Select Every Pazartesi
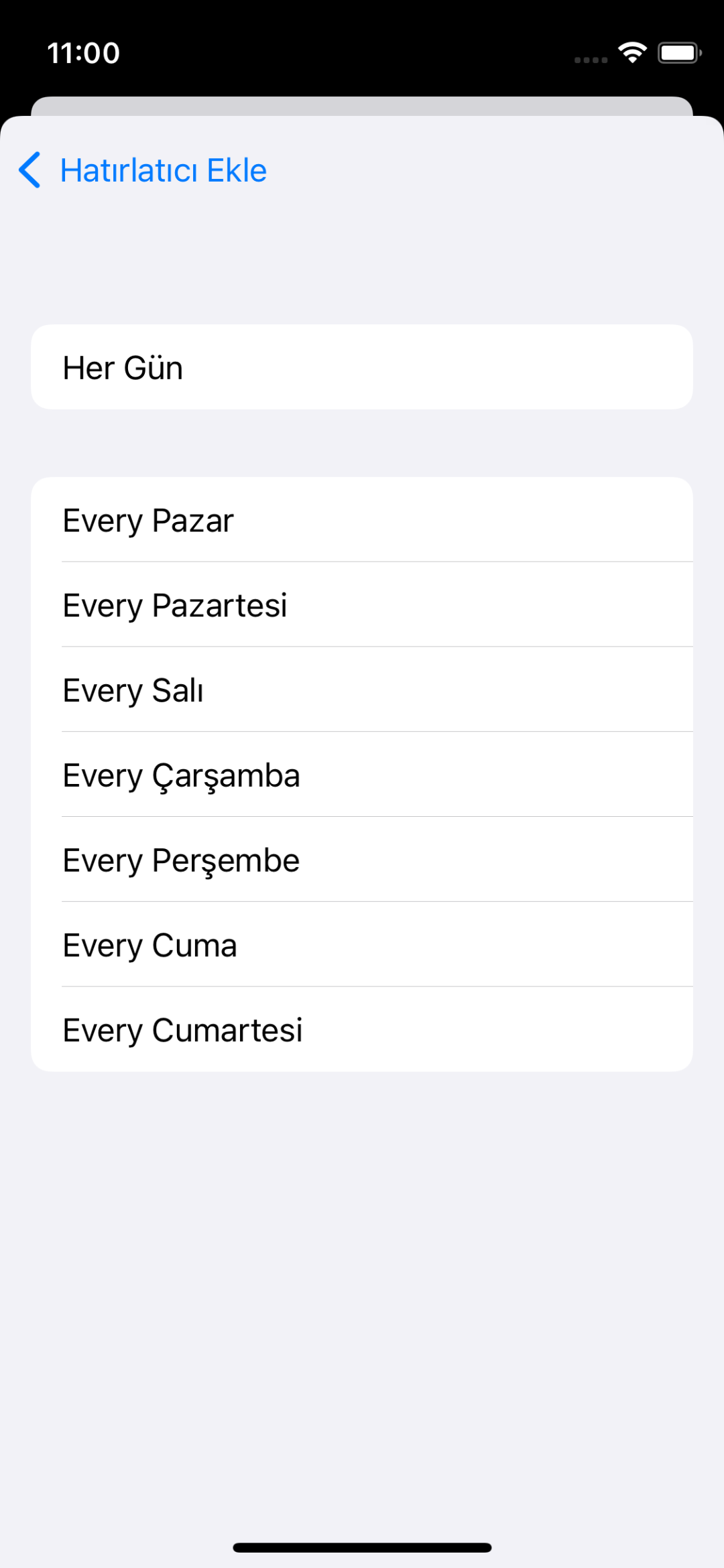This screenshot has width=724, height=1568. [x=362, y=605]
